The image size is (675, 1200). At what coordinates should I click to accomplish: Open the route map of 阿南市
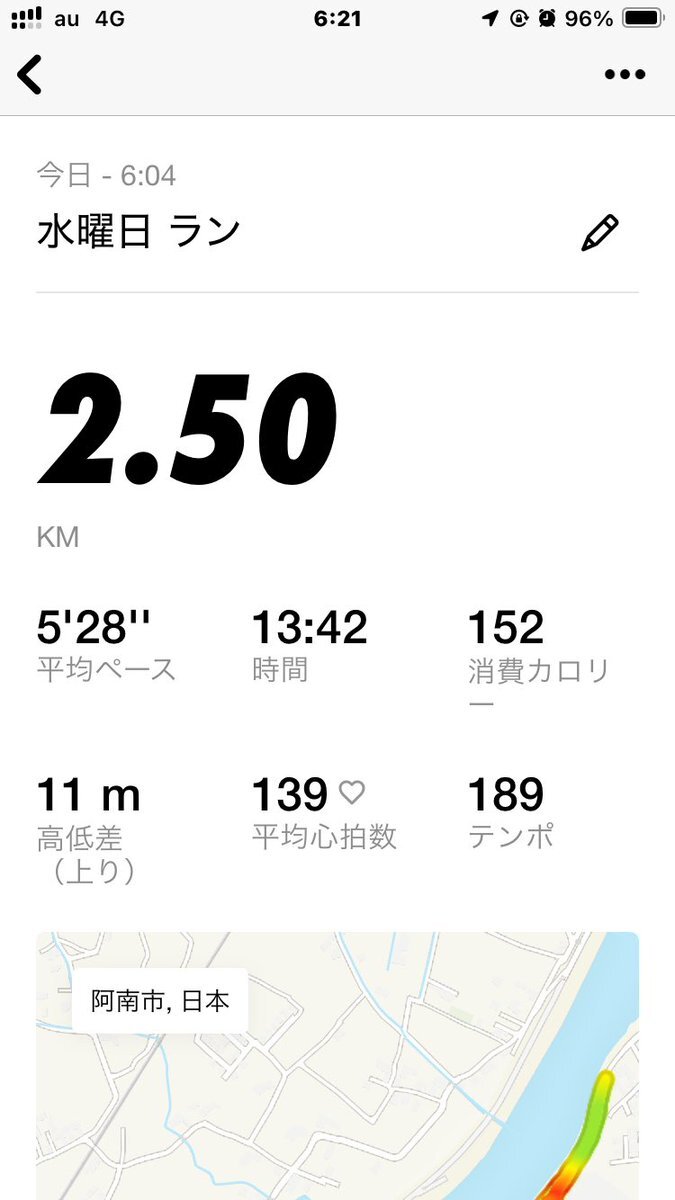[337, 1066]
